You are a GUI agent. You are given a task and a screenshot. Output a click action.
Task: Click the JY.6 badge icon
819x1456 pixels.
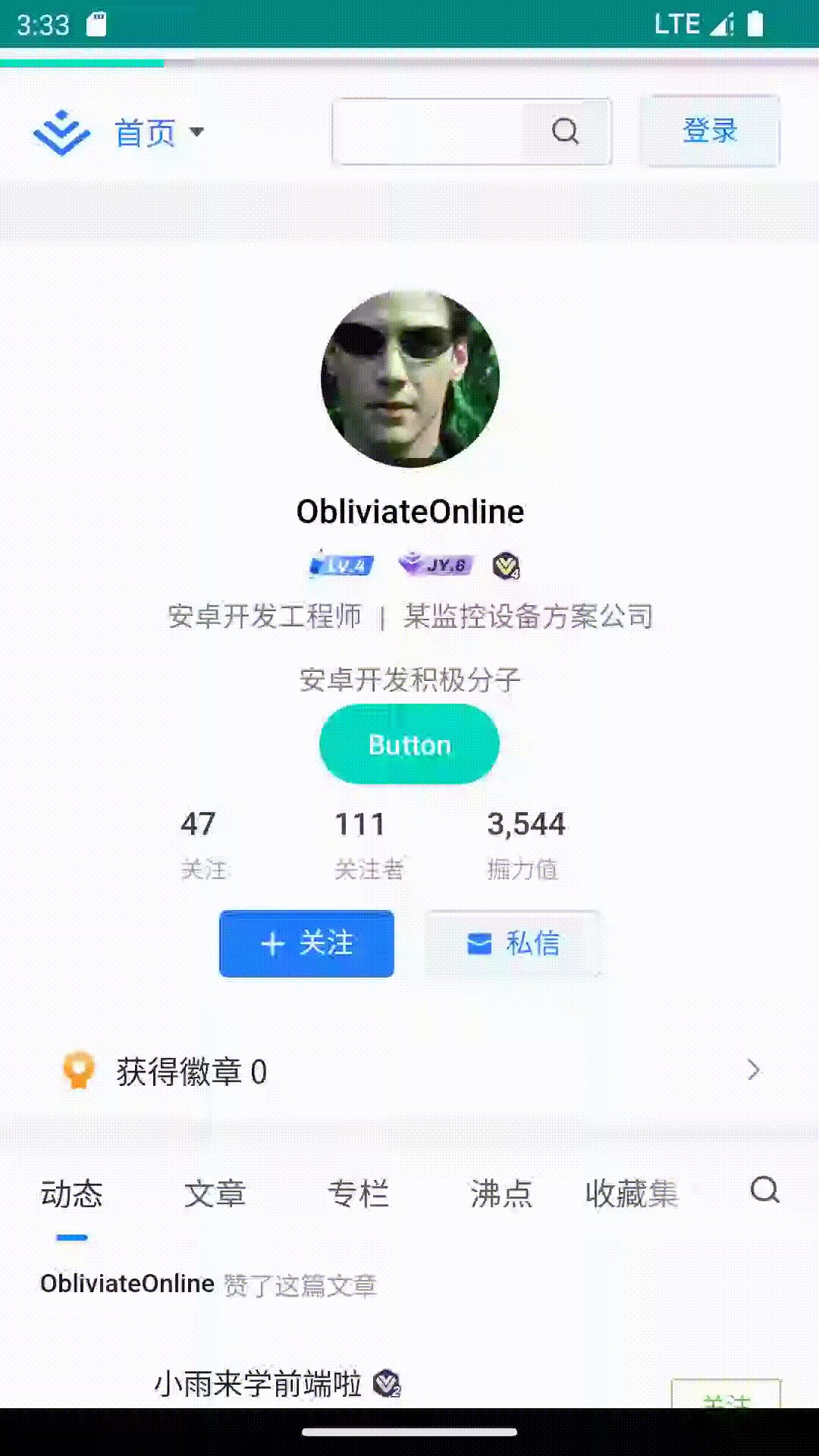pos(437,564)
